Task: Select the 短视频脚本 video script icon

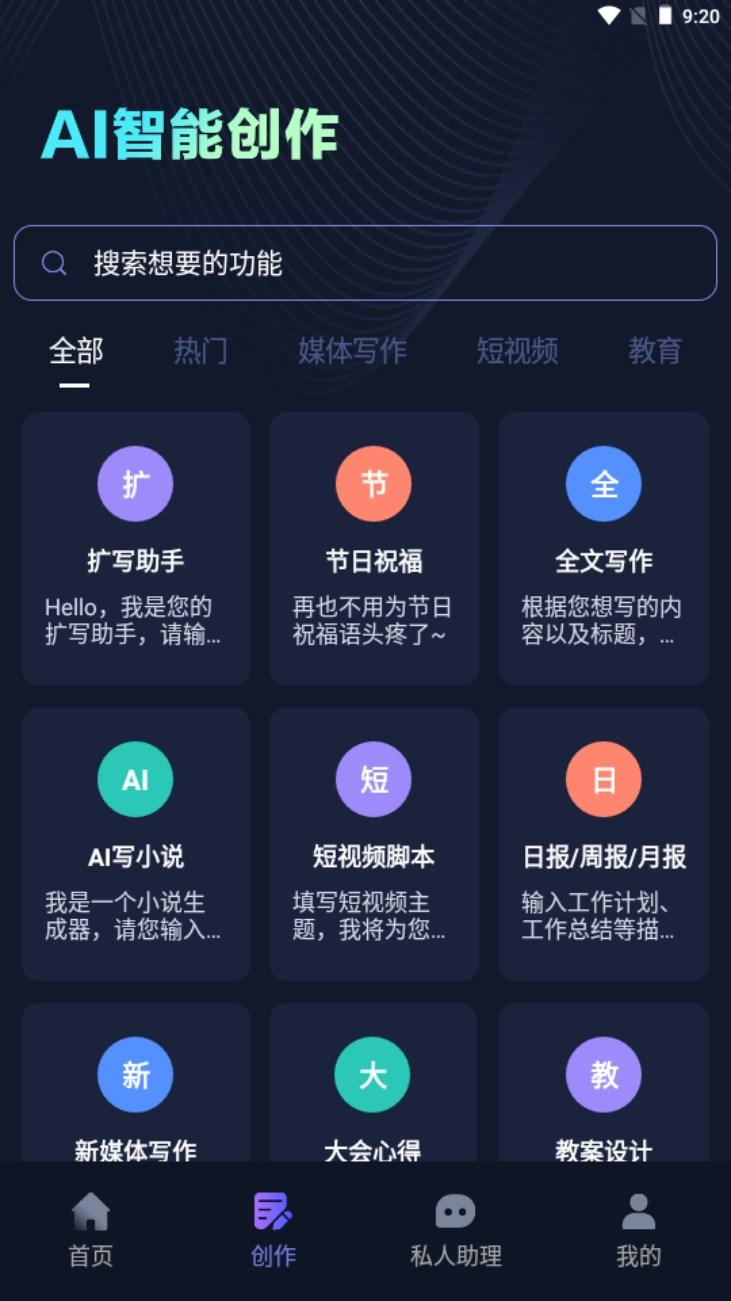Action: pyautogui.click(x=373, y=779)
